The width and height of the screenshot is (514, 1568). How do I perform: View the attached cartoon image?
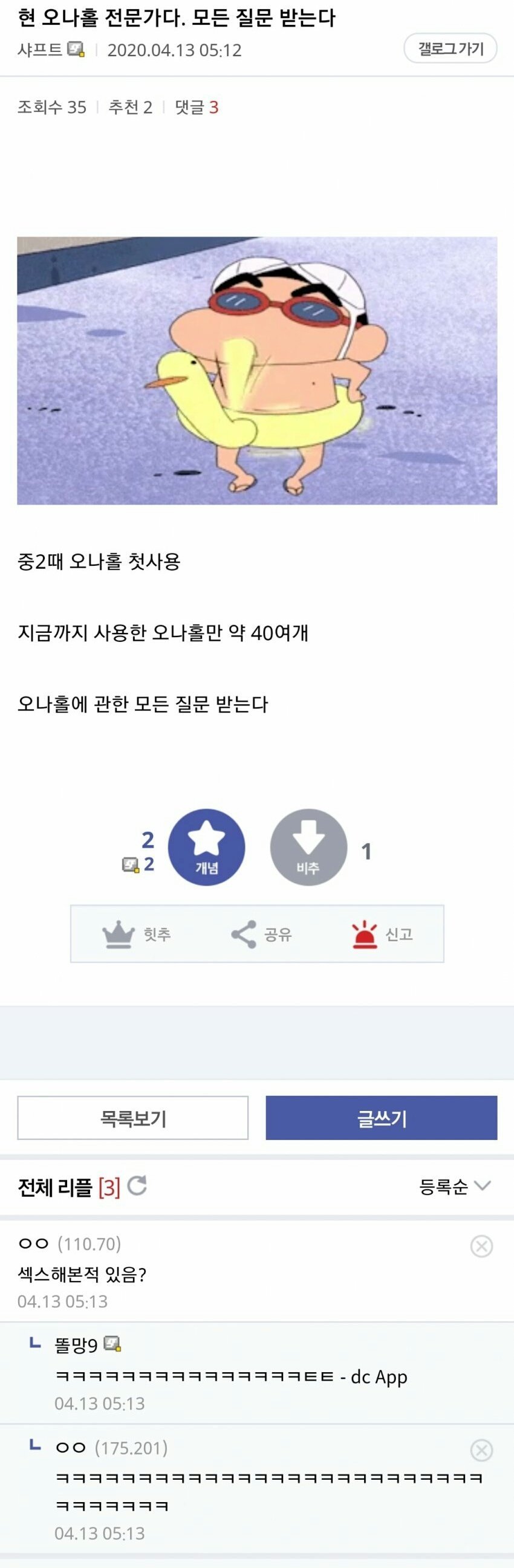pyautogui.click(x=257, y=370)
